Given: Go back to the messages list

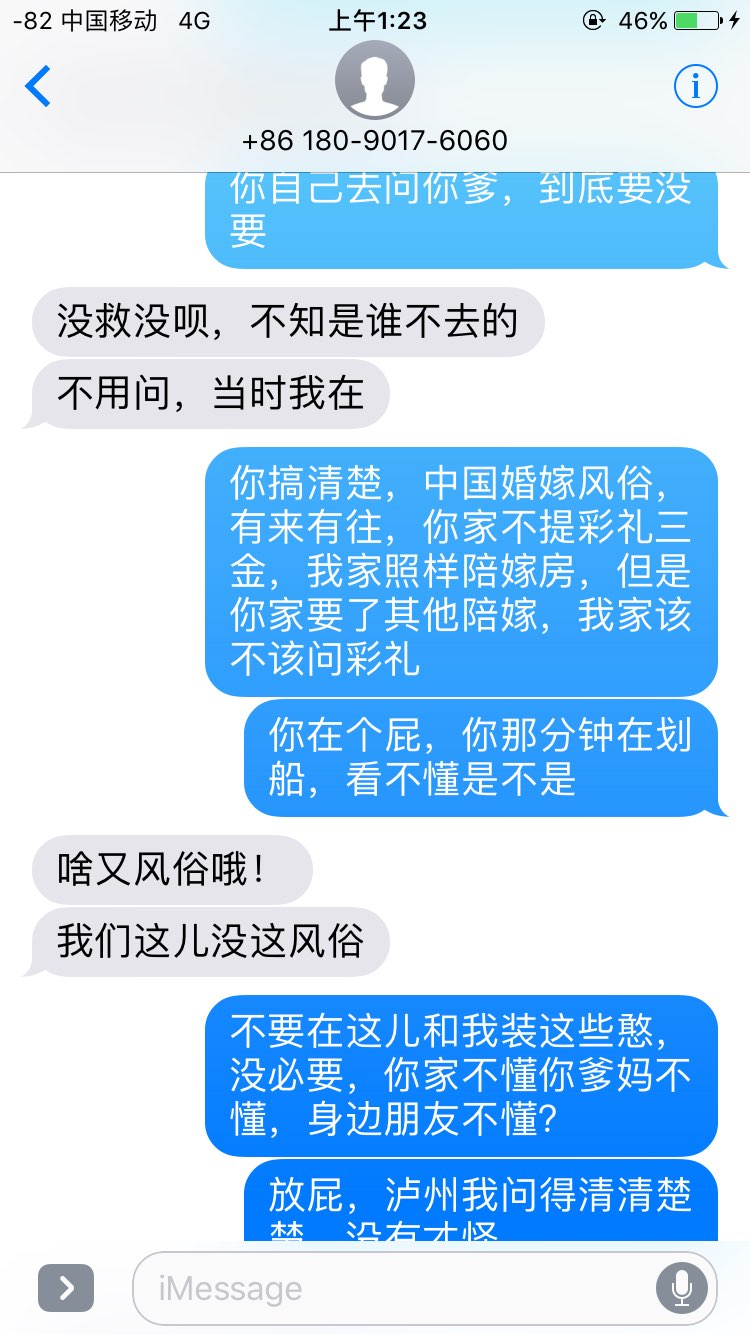Looking at the screenshot, I should 38,87.
